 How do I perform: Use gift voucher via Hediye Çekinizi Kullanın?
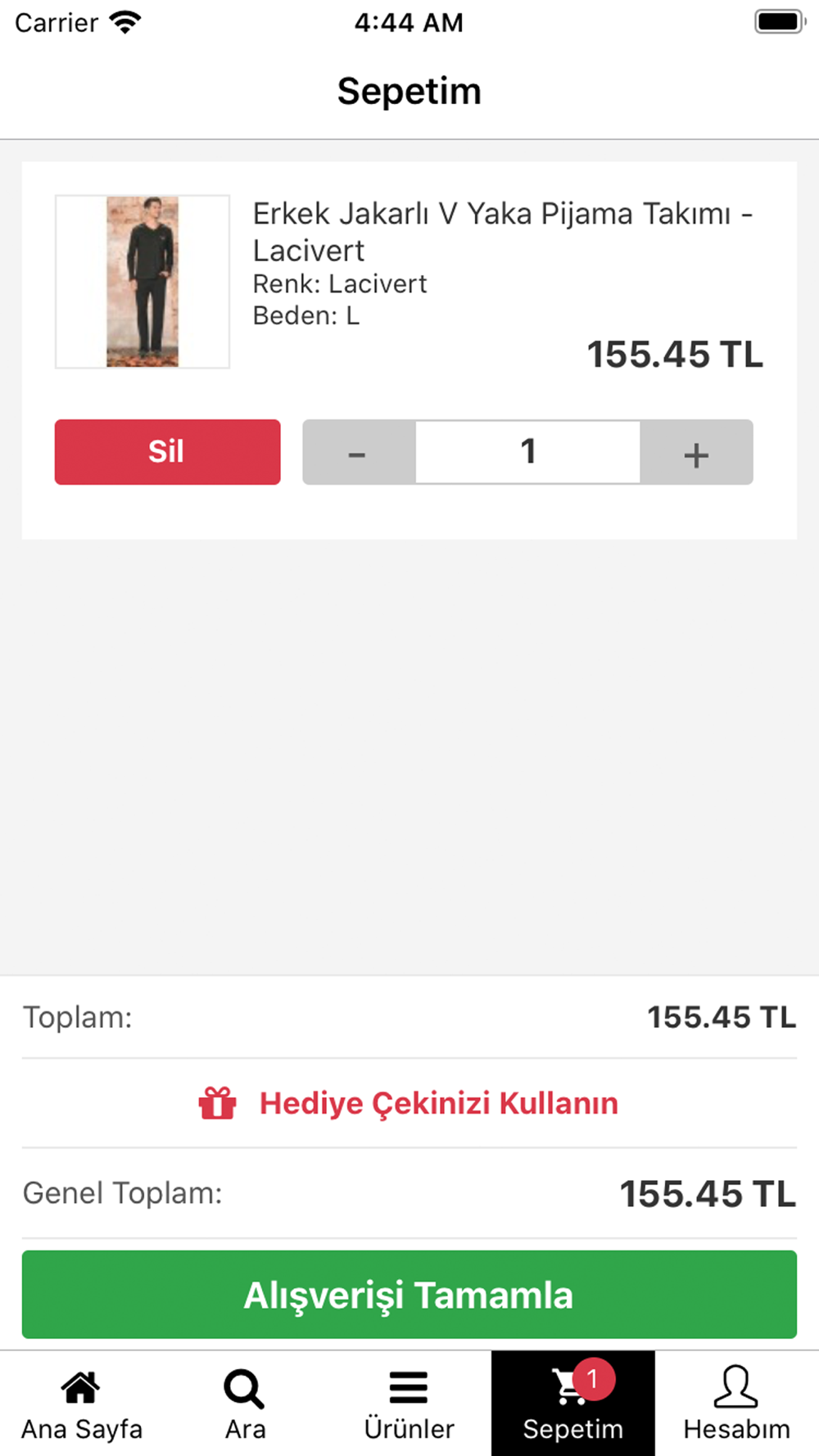tap(409, 1103)
